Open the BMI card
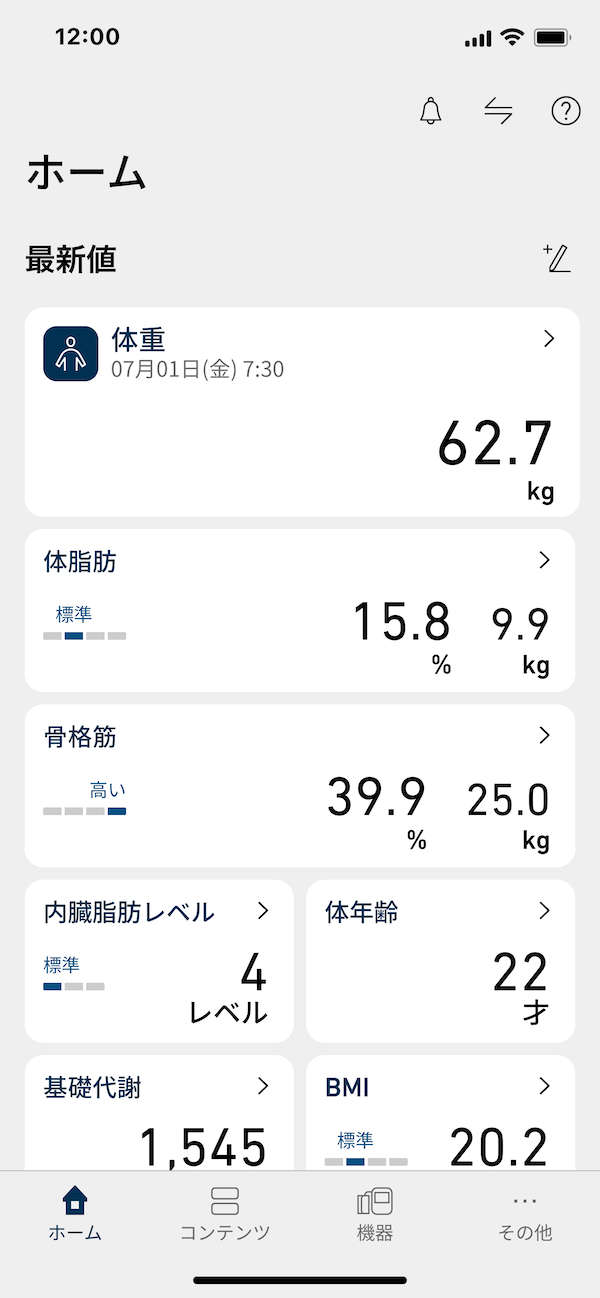 [x=440, y=1113]
